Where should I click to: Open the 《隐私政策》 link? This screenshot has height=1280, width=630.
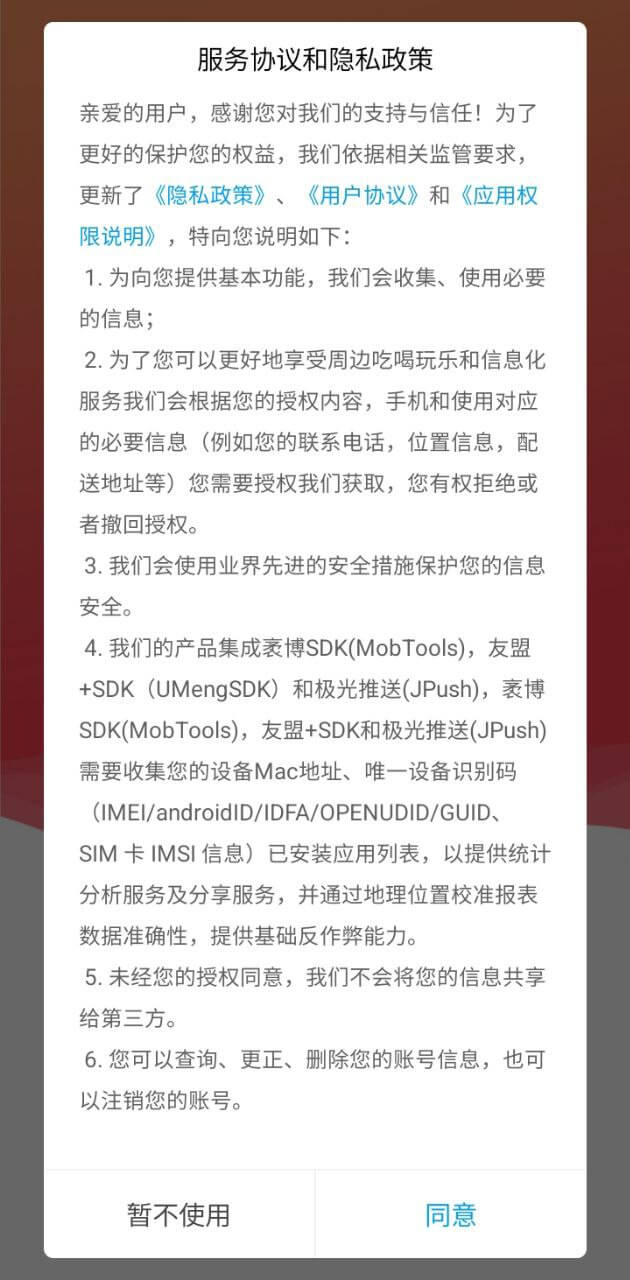(208, 195)
